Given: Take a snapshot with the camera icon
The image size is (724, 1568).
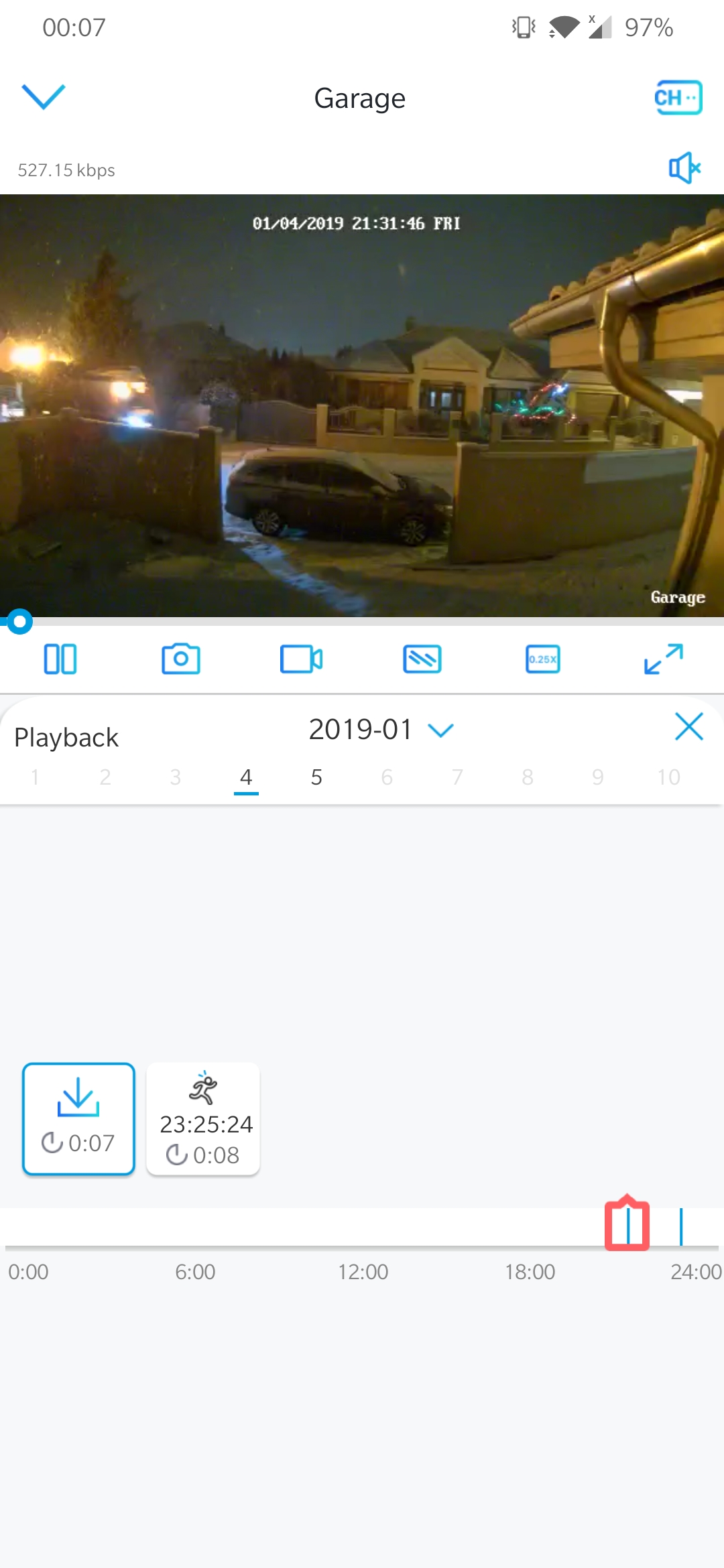Looking at the screenshot, I should pyautogui.click(x=181, y=659).
